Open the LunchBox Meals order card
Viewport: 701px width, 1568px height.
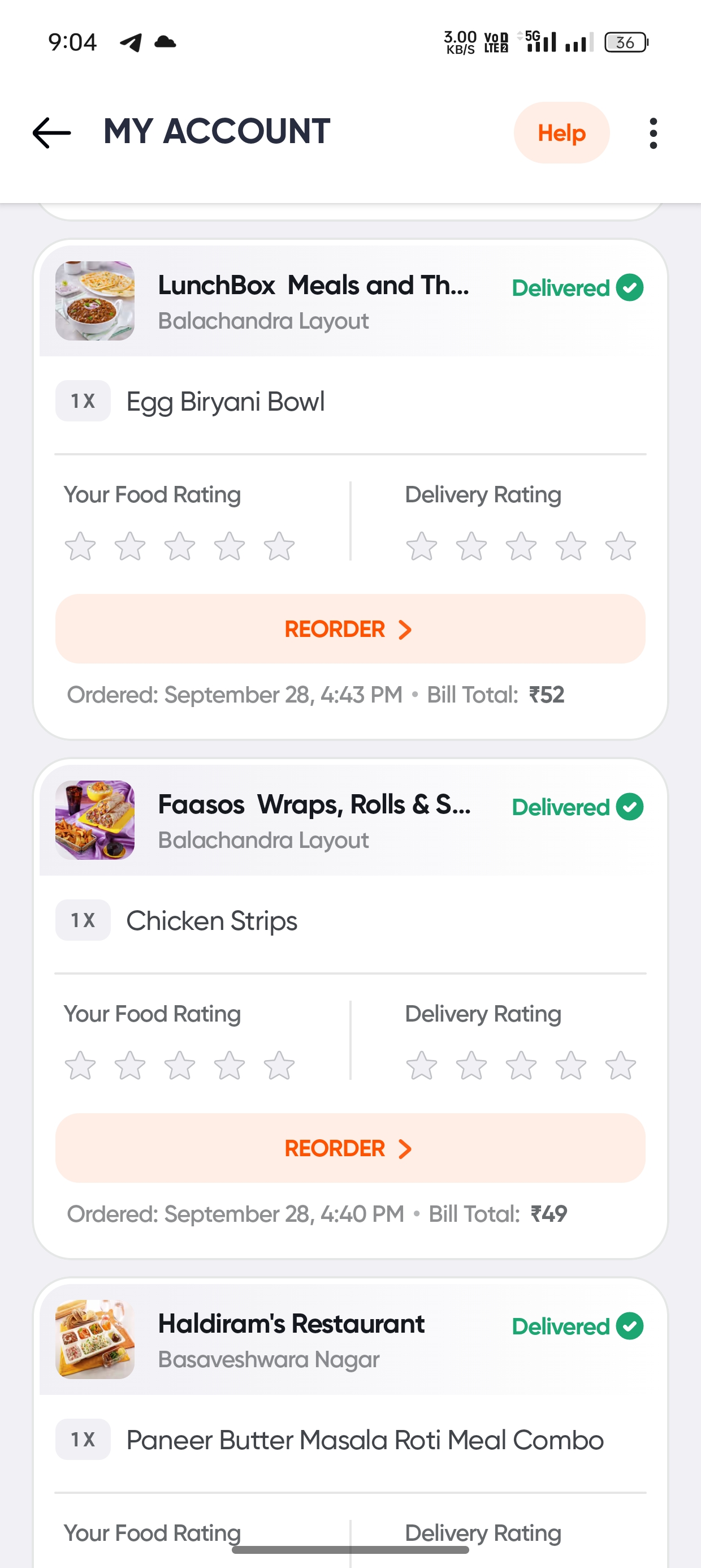click(313, 301)
